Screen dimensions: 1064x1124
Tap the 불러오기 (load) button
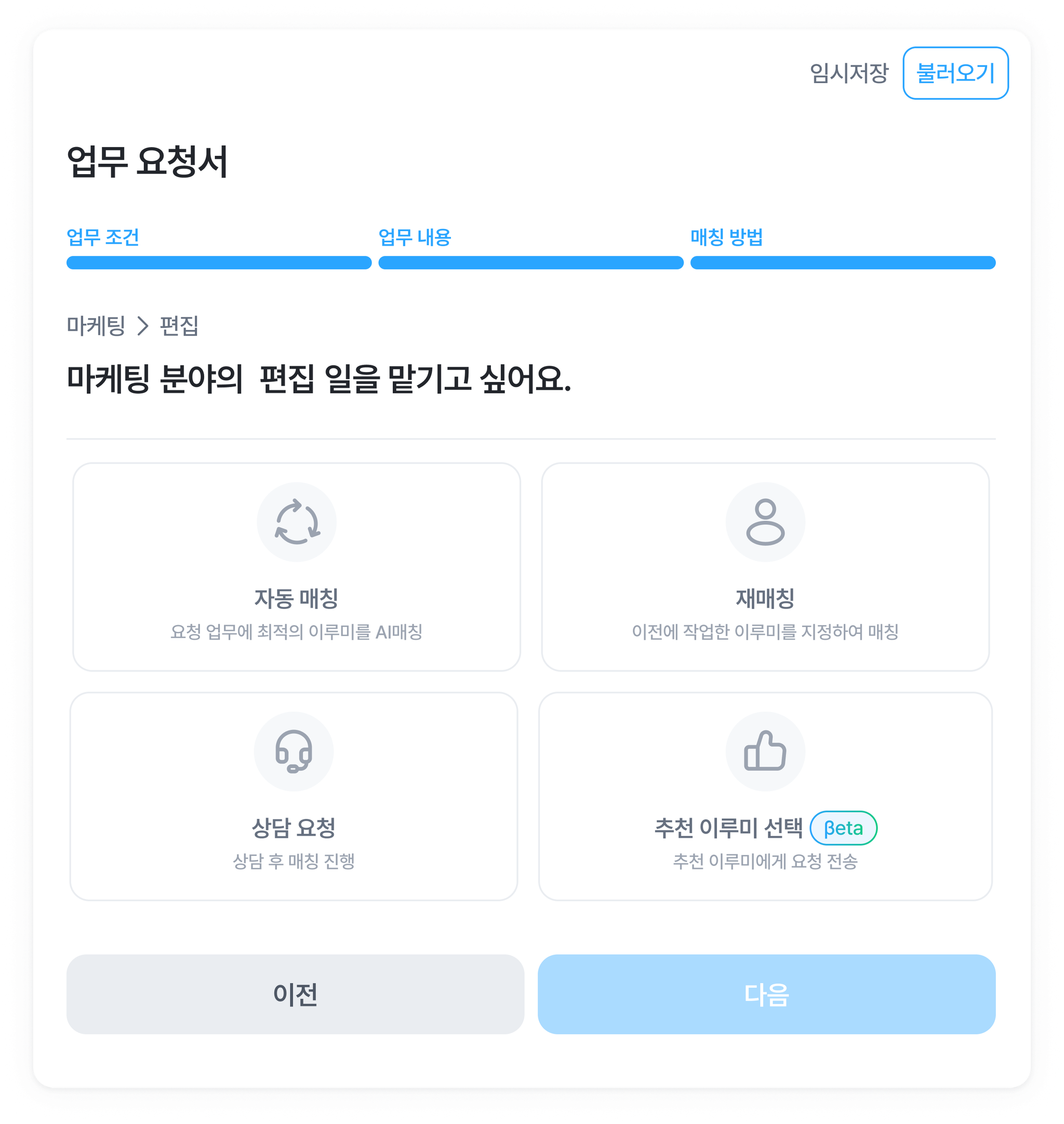(x=955, y=73)
